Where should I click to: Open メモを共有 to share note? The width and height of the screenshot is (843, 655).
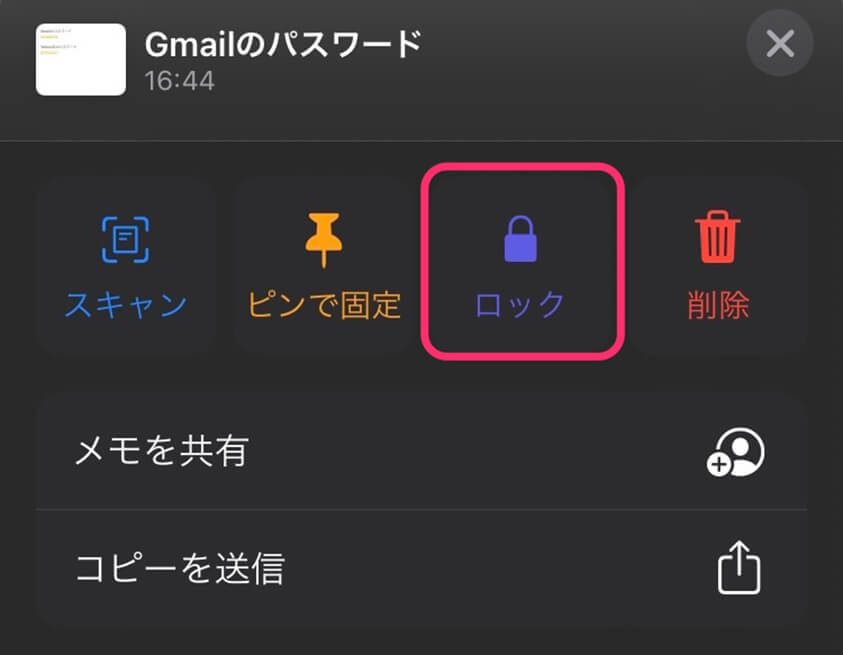[421, 452]
